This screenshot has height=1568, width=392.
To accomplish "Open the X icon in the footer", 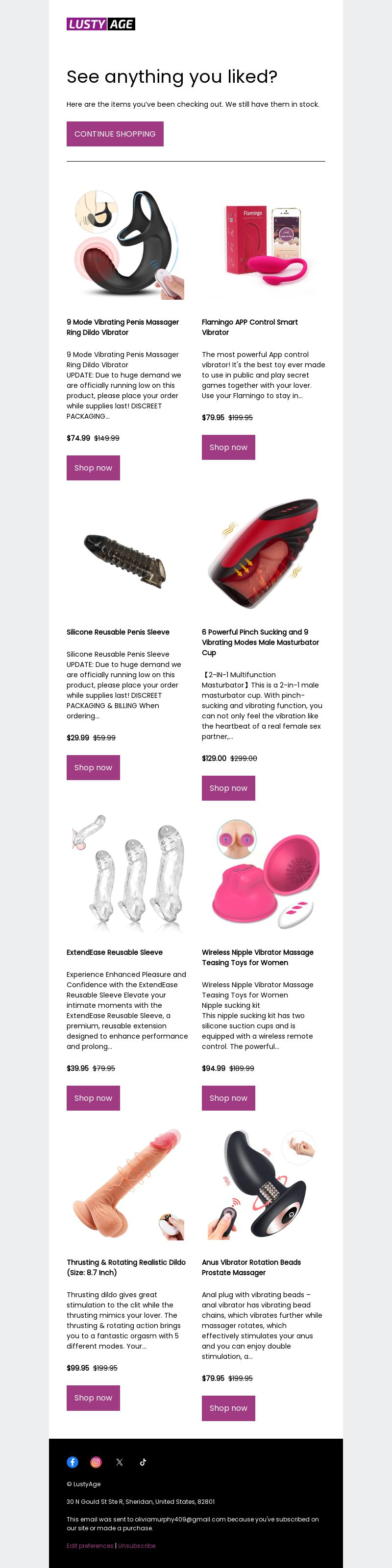I will tap(119, 1461).
